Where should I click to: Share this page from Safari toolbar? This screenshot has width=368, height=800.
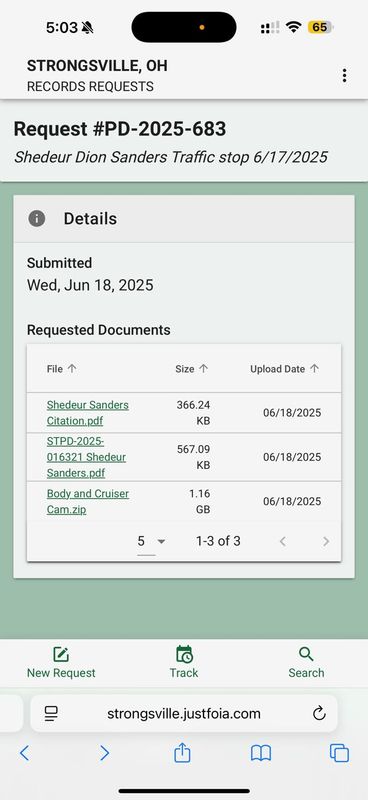click(x=182, y=753)
